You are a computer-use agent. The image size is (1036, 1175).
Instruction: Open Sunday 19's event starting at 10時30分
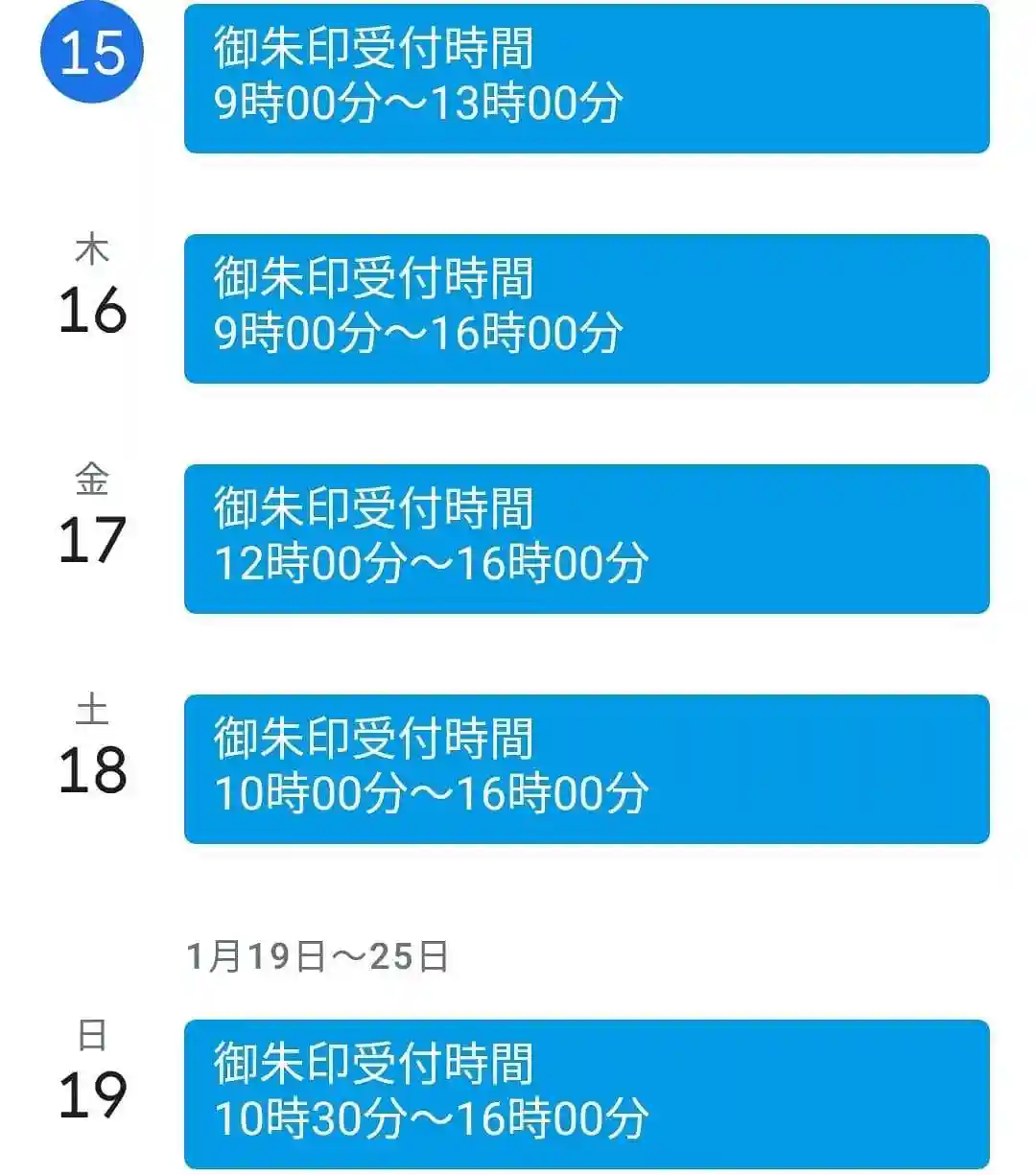coord(586,1093)
